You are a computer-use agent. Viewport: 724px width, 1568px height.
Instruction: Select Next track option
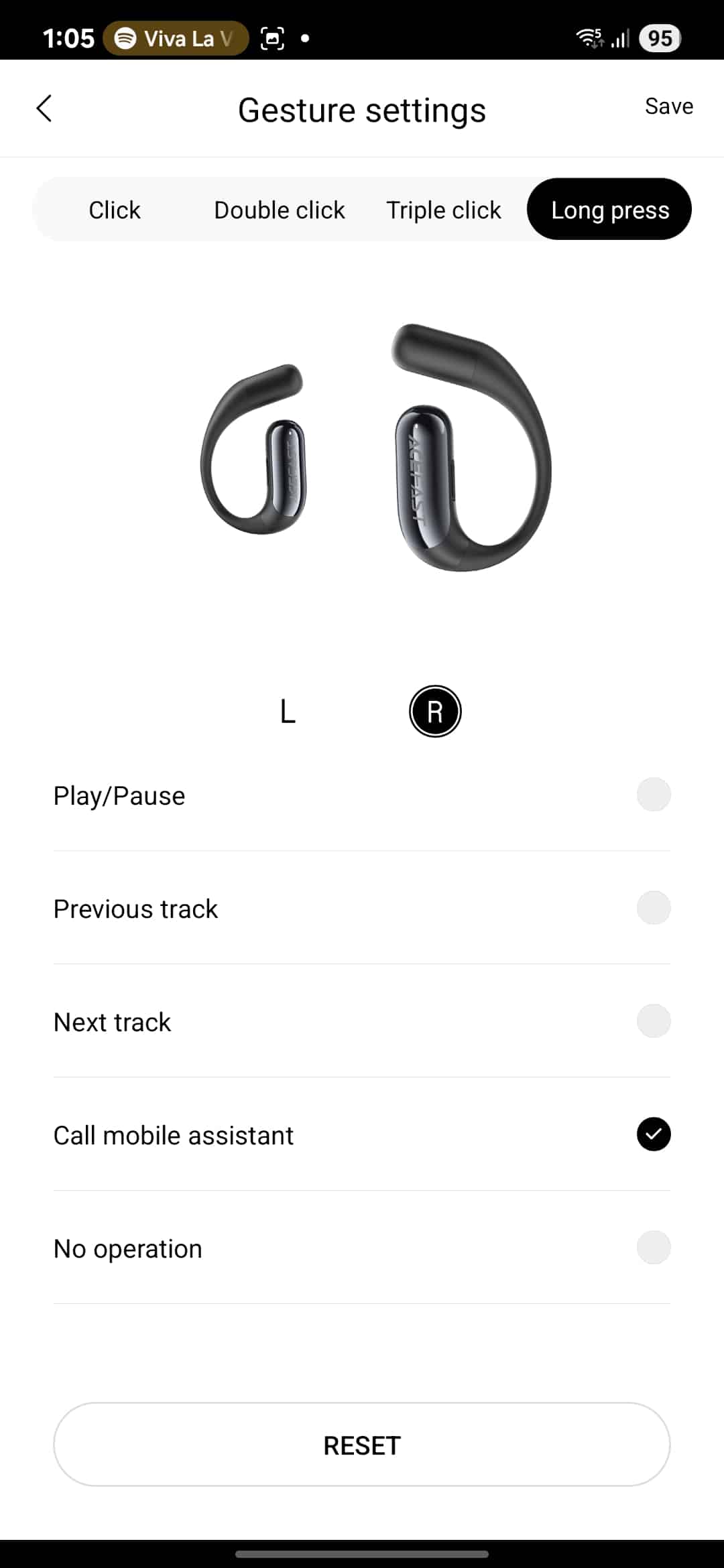653,1022
